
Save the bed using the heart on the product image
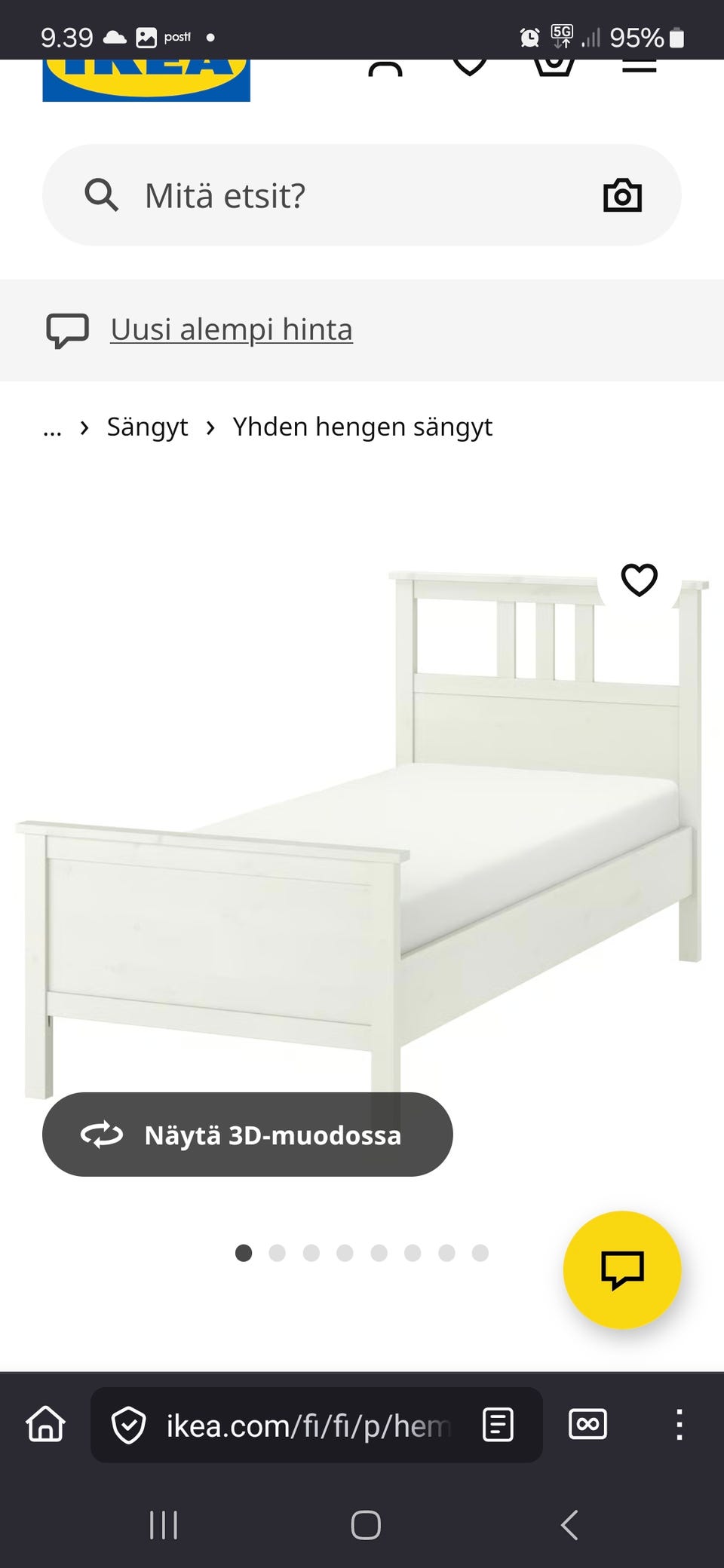point(639,580)
